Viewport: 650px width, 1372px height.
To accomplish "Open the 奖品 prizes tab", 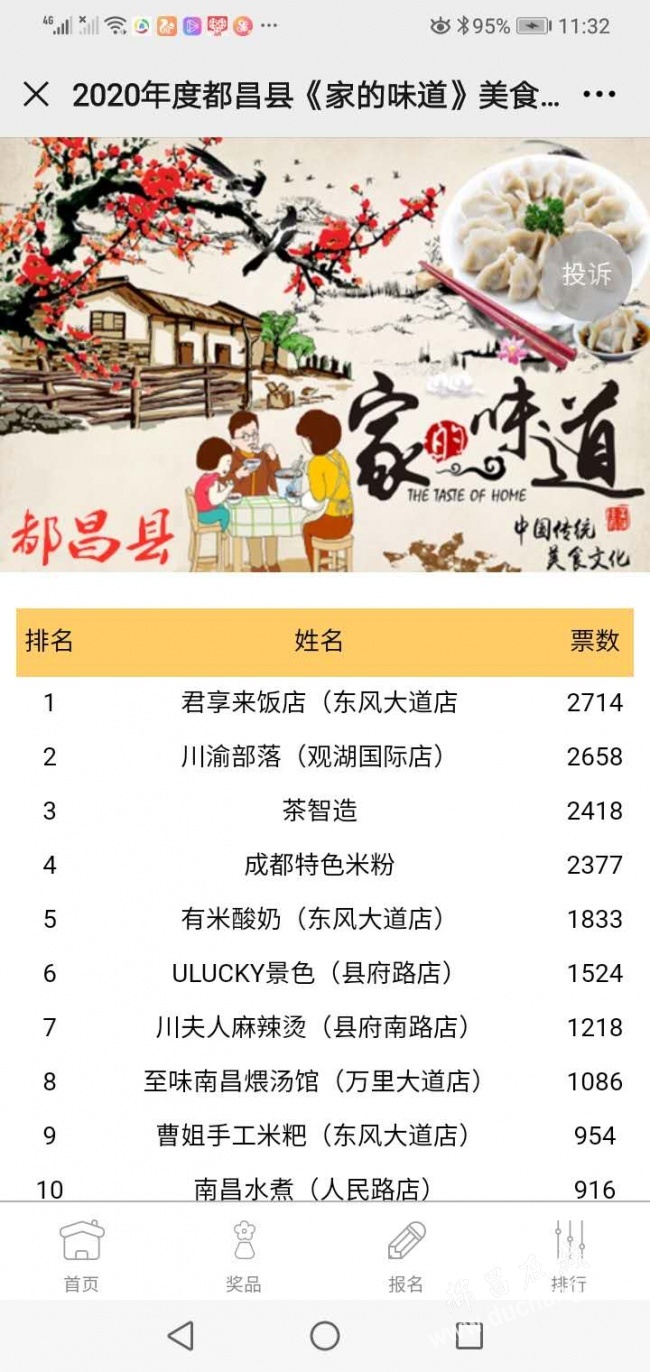I will click(x=243, y=1255).
